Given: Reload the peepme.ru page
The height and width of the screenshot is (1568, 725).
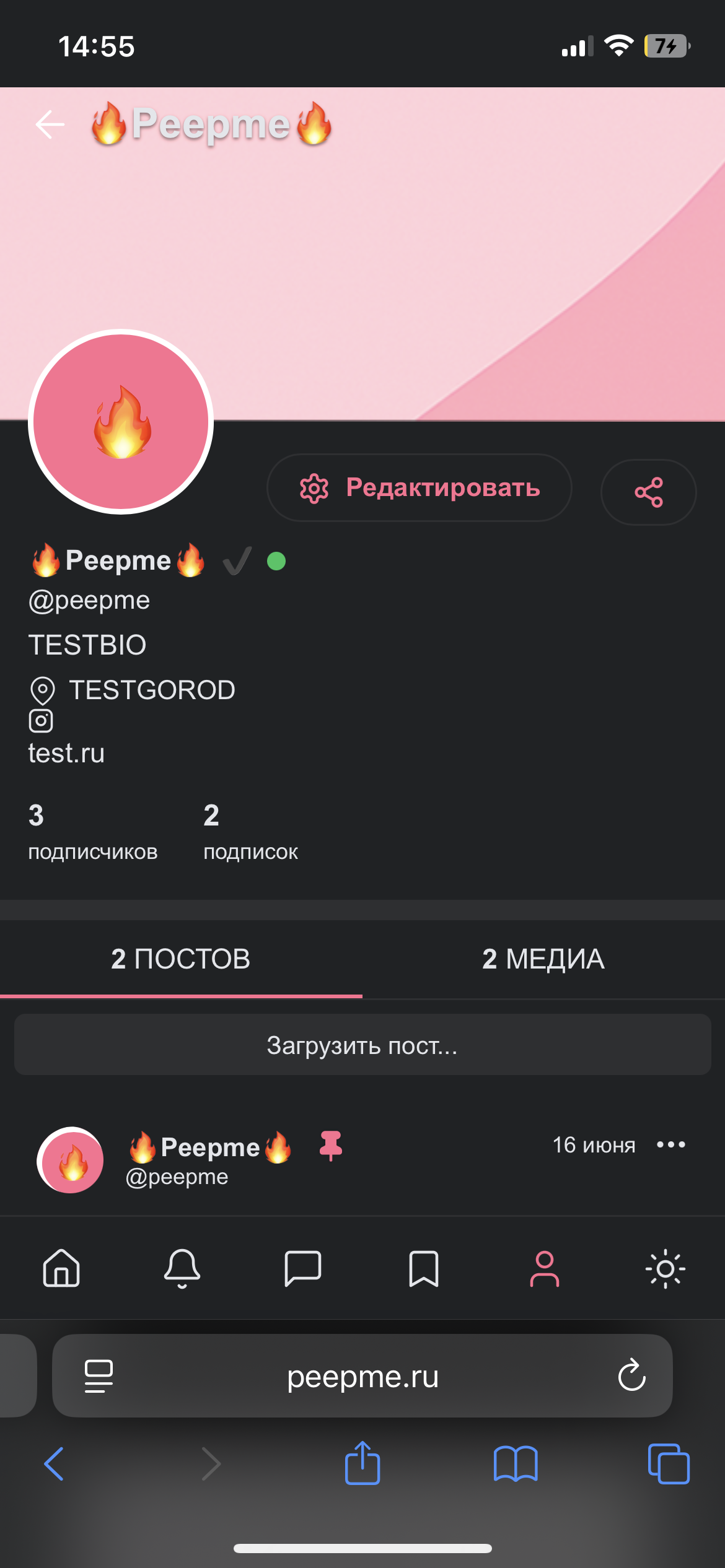Looking at the screenshot, I should [632, 1375].
